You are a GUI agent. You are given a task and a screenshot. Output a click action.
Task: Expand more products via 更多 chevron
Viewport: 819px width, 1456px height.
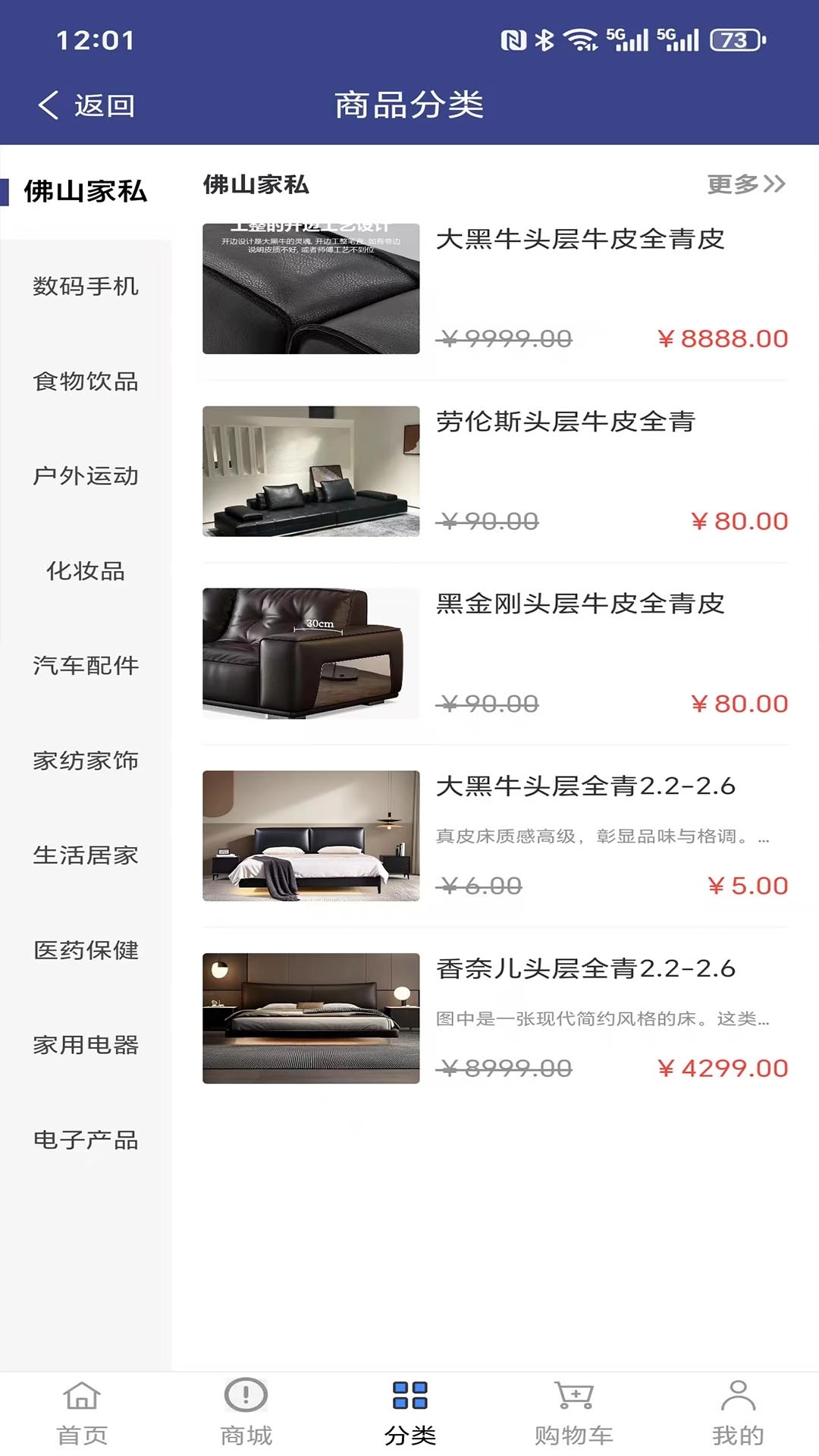click(x=775, y=184)
